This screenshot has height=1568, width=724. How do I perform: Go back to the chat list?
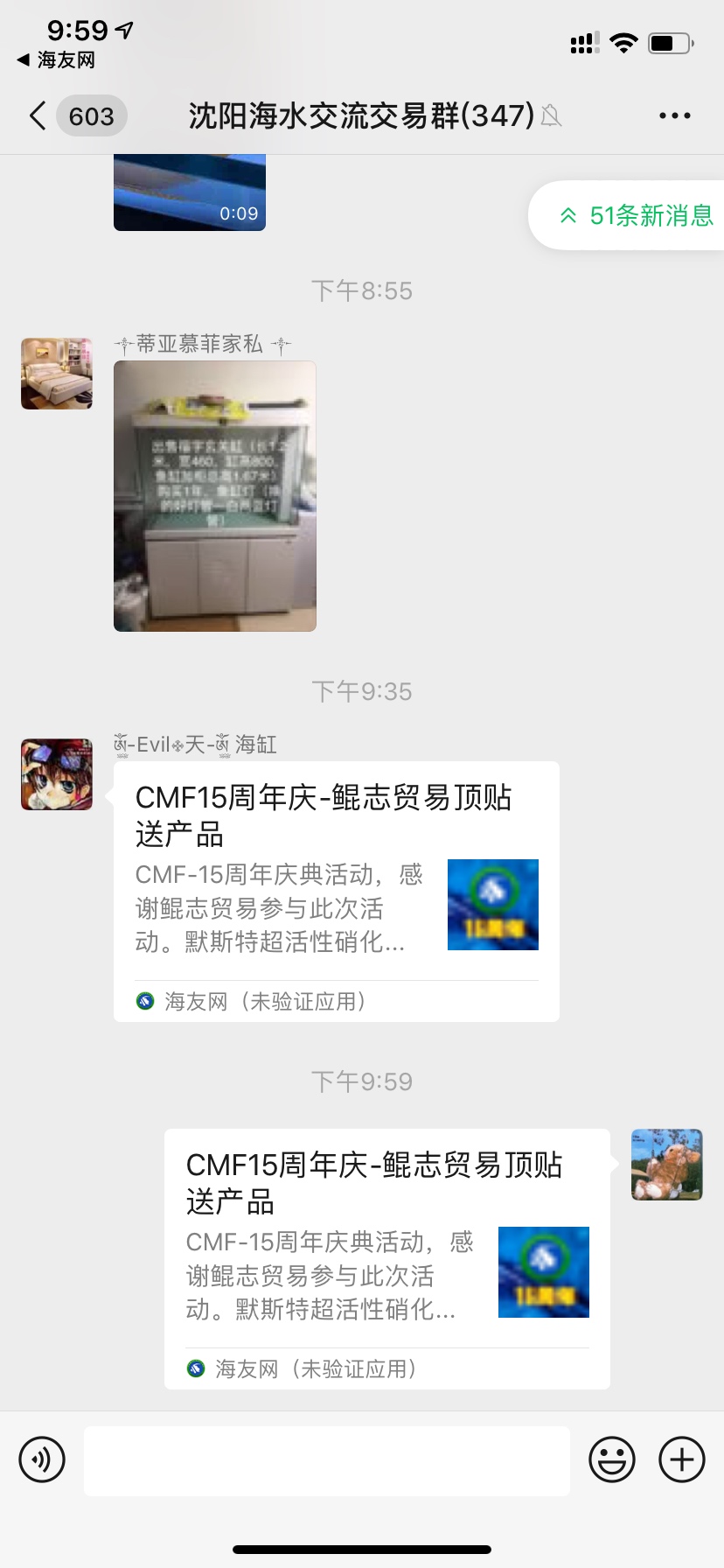(x=38, y=115)
